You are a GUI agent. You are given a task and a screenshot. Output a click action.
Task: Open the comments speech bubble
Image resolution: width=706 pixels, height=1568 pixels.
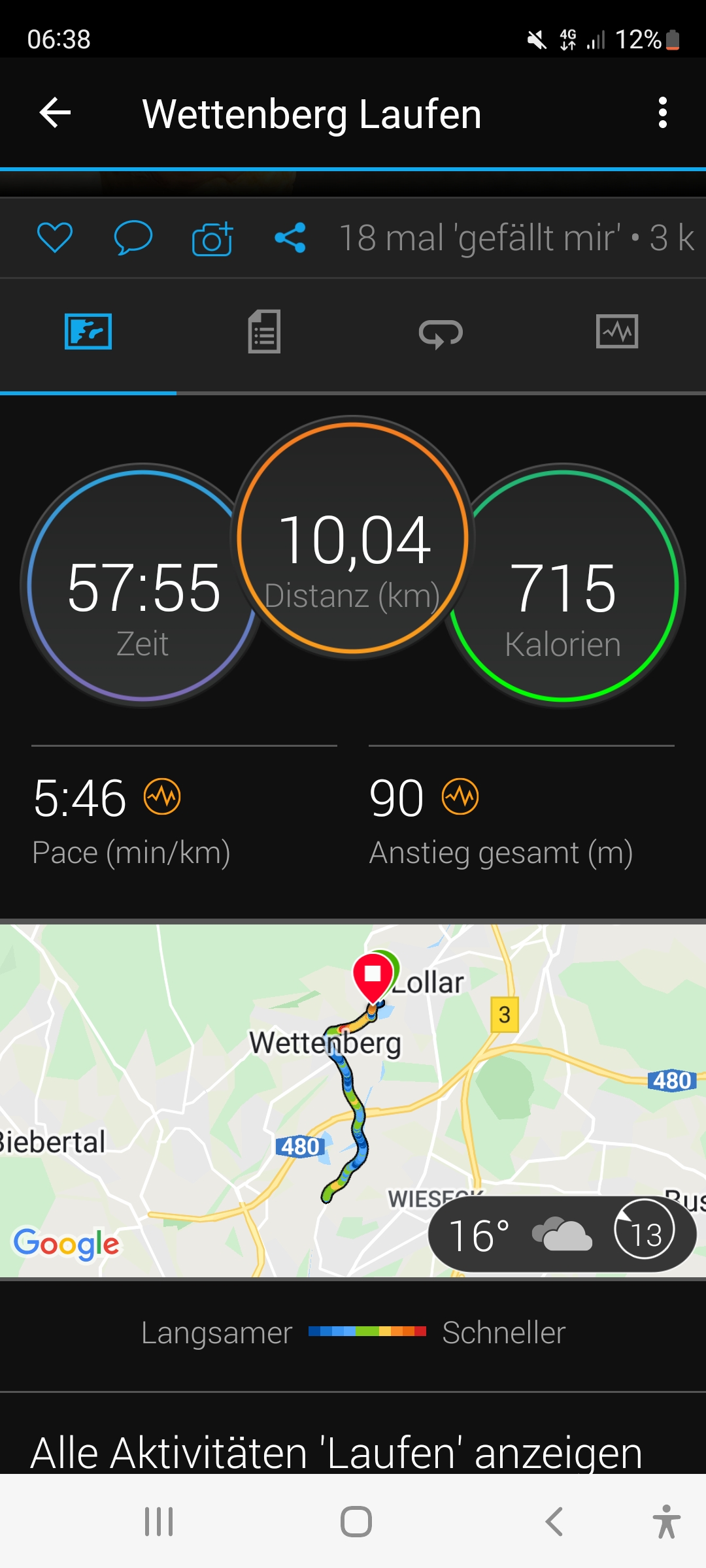[x=133, y=237]
